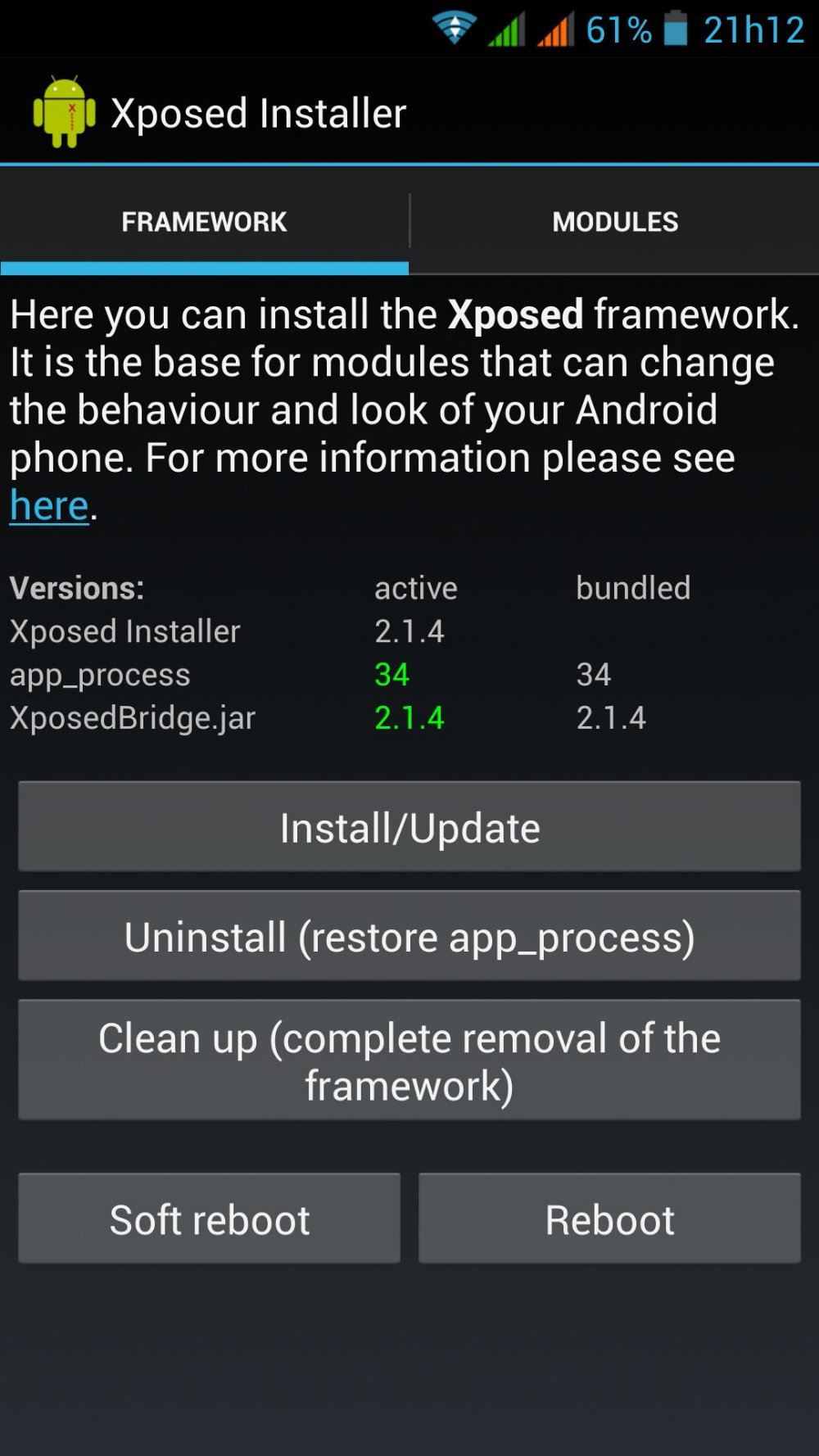The width and height of the screenshot is (819, 1456).
Task: Switch to the Modules tab
Action: (x=615, y=221)
